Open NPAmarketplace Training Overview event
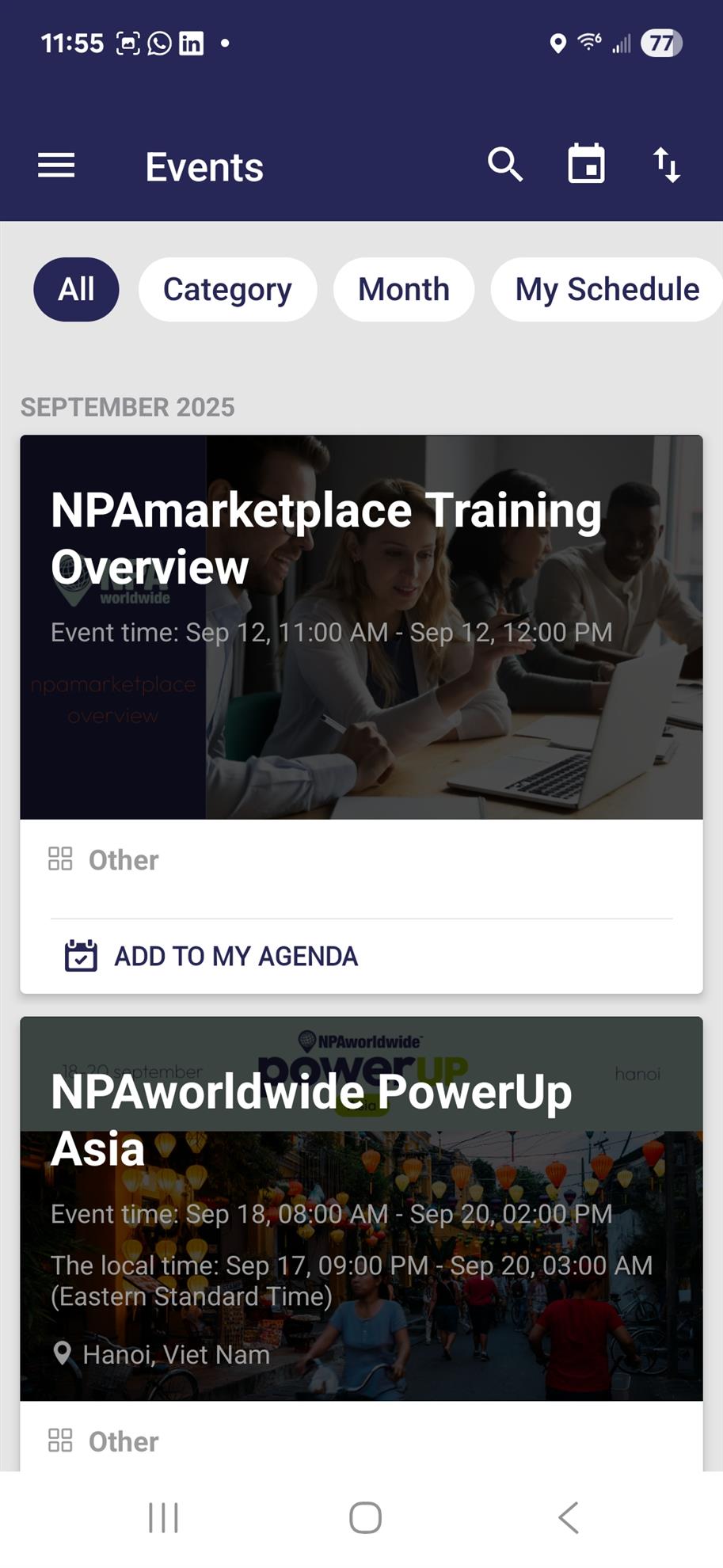 click(x=361, y=626)
